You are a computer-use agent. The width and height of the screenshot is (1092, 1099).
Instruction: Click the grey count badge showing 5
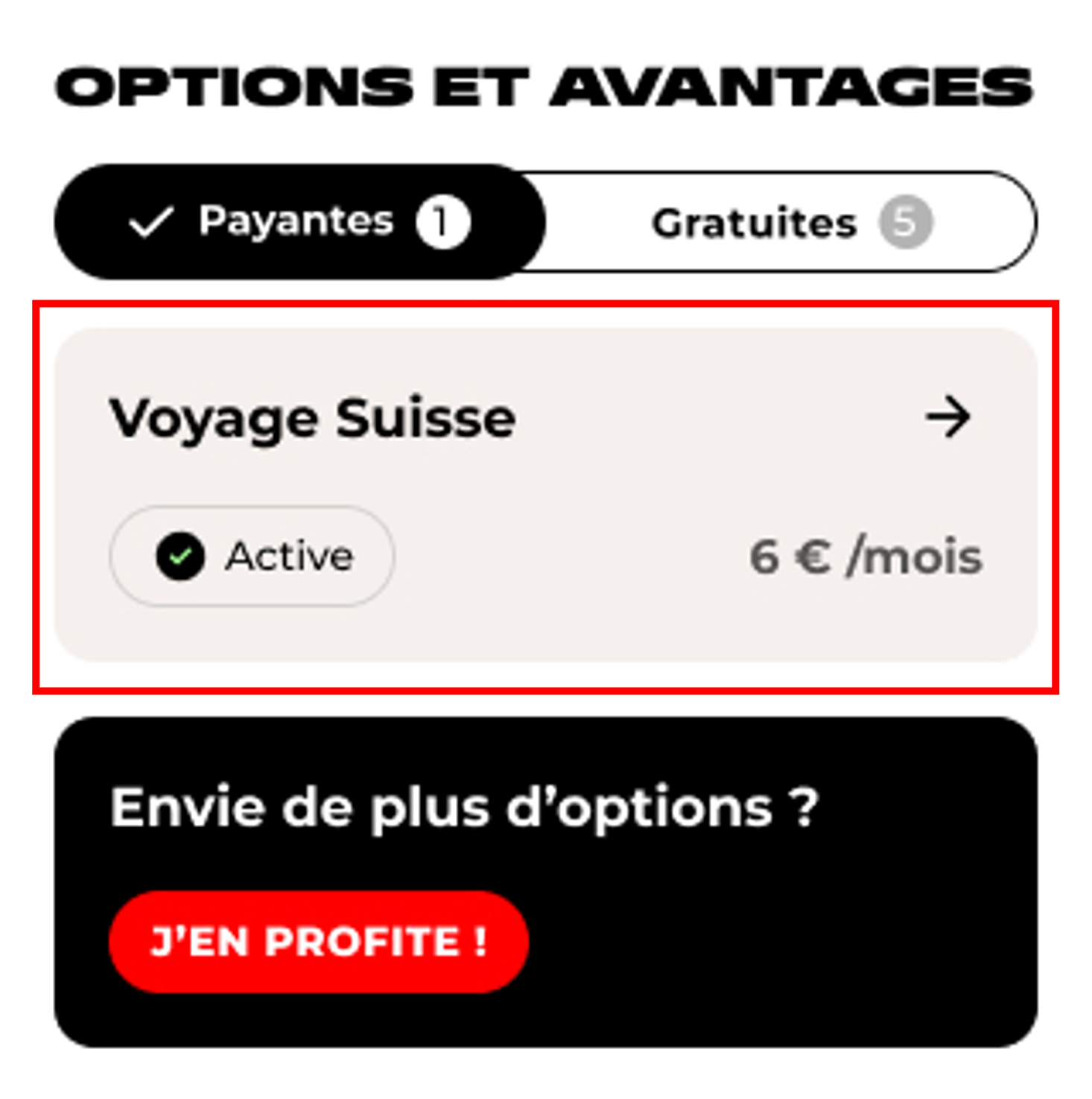906,221
